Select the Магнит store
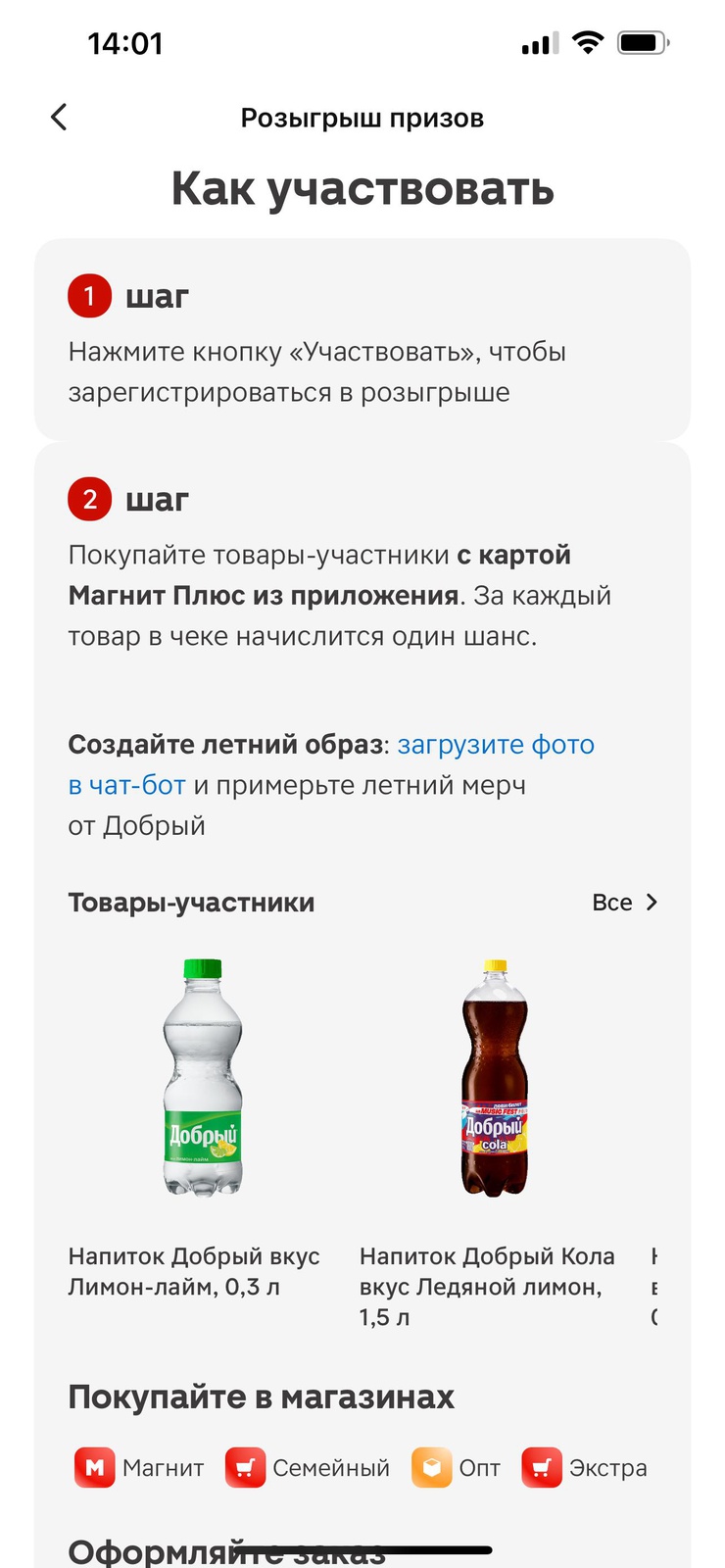 [x=140, y=1468]
